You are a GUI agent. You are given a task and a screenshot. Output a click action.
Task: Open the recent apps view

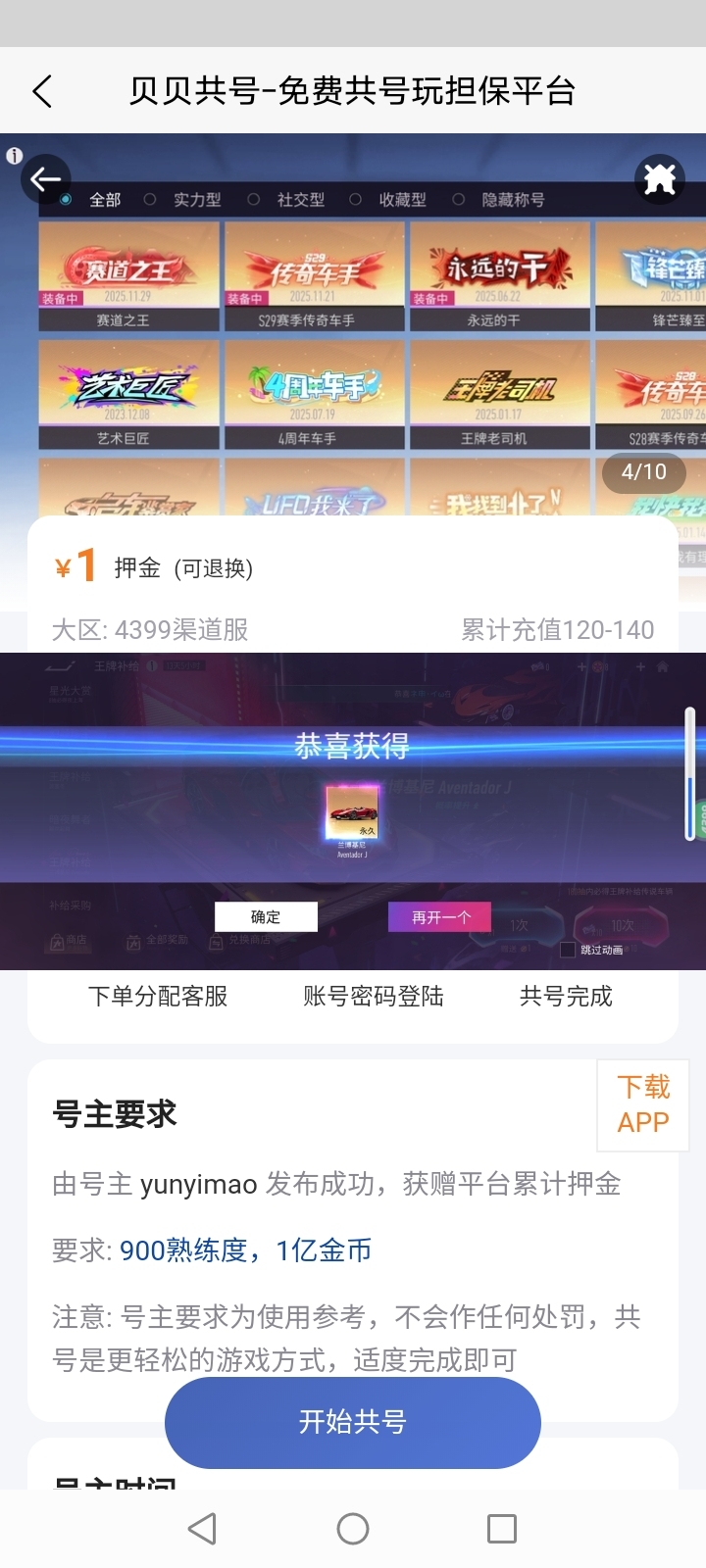502,1529
